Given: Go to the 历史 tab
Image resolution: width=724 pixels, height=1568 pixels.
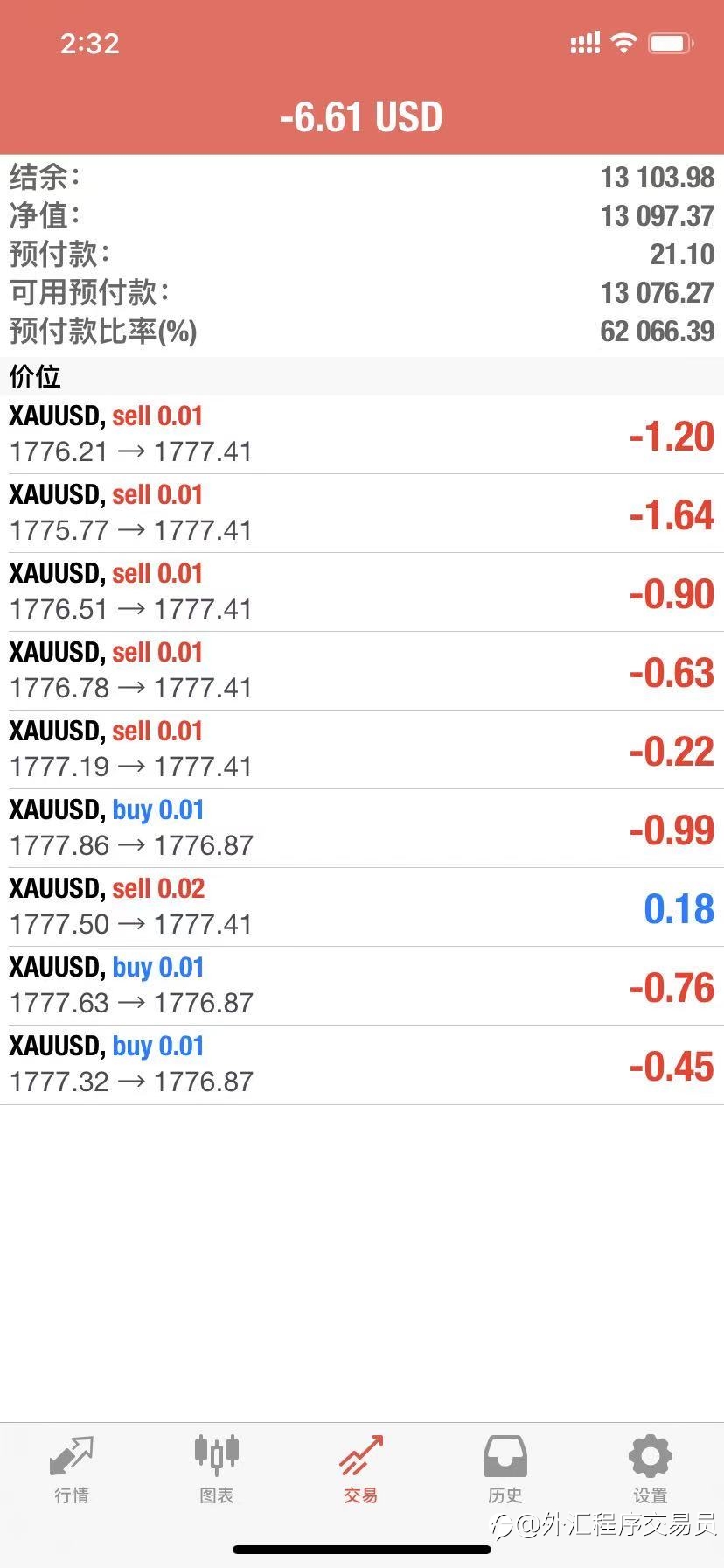Looking at the screenshot, I should [505, 1470].
